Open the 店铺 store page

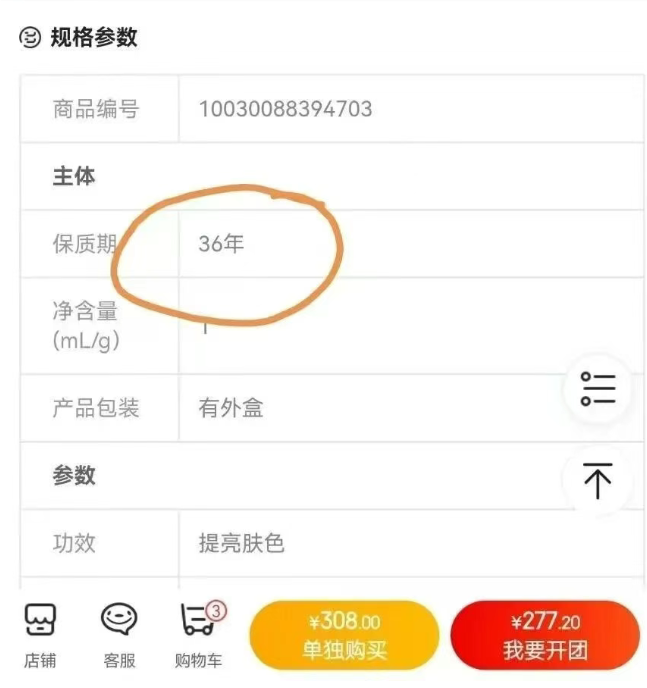pos(40,635)
